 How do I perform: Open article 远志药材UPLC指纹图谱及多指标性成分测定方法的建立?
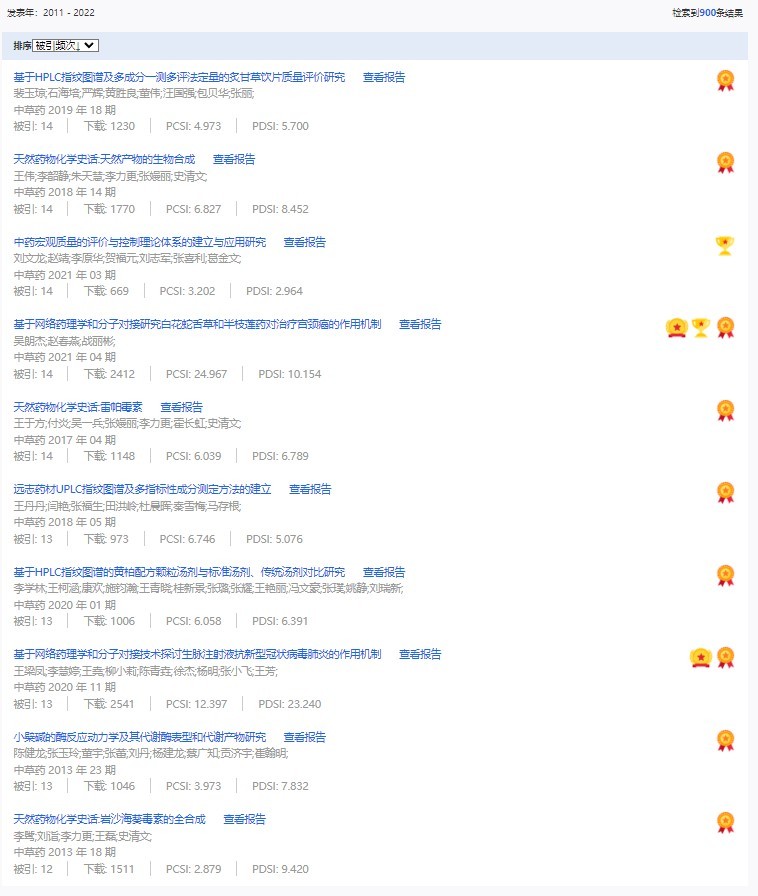click(x=142, y=489)
